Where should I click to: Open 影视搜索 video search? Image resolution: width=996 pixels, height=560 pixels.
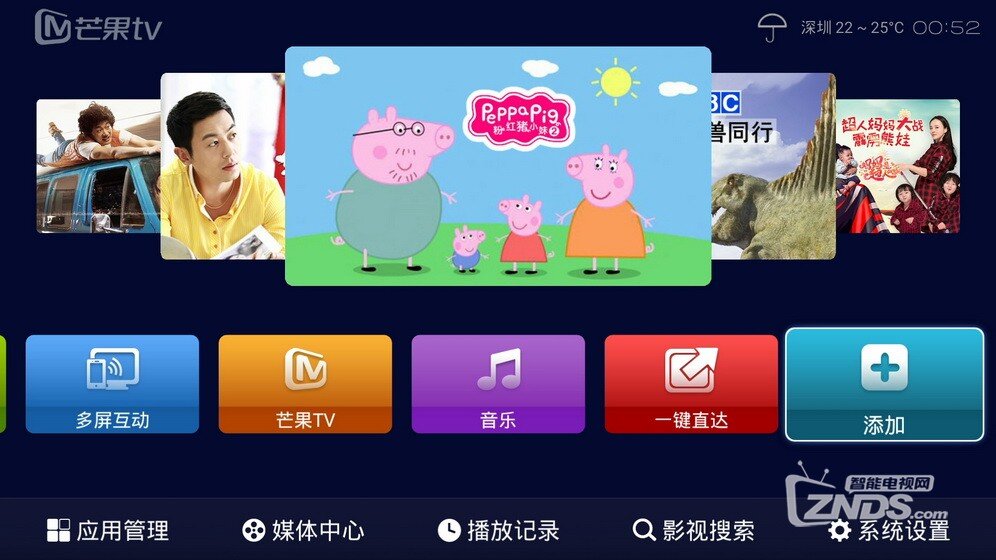click(694, 530)
